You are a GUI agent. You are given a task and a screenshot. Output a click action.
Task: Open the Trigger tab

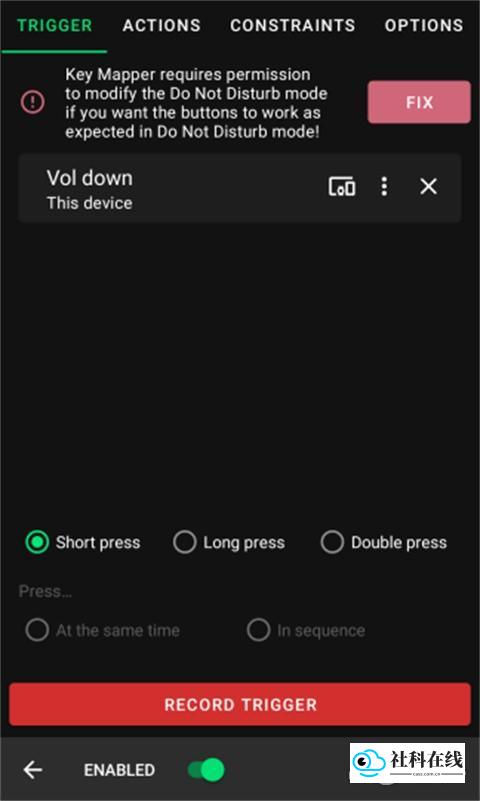(55, 26)
